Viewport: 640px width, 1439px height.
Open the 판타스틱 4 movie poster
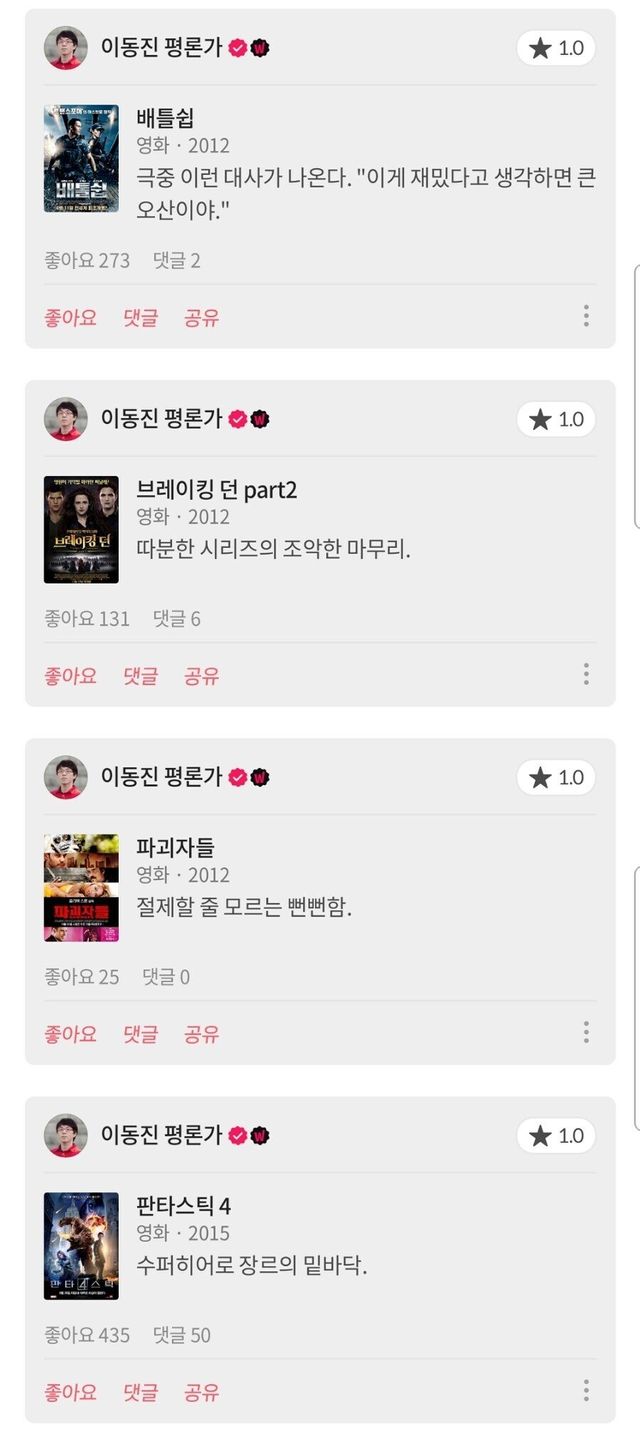tap(81, 1245)
